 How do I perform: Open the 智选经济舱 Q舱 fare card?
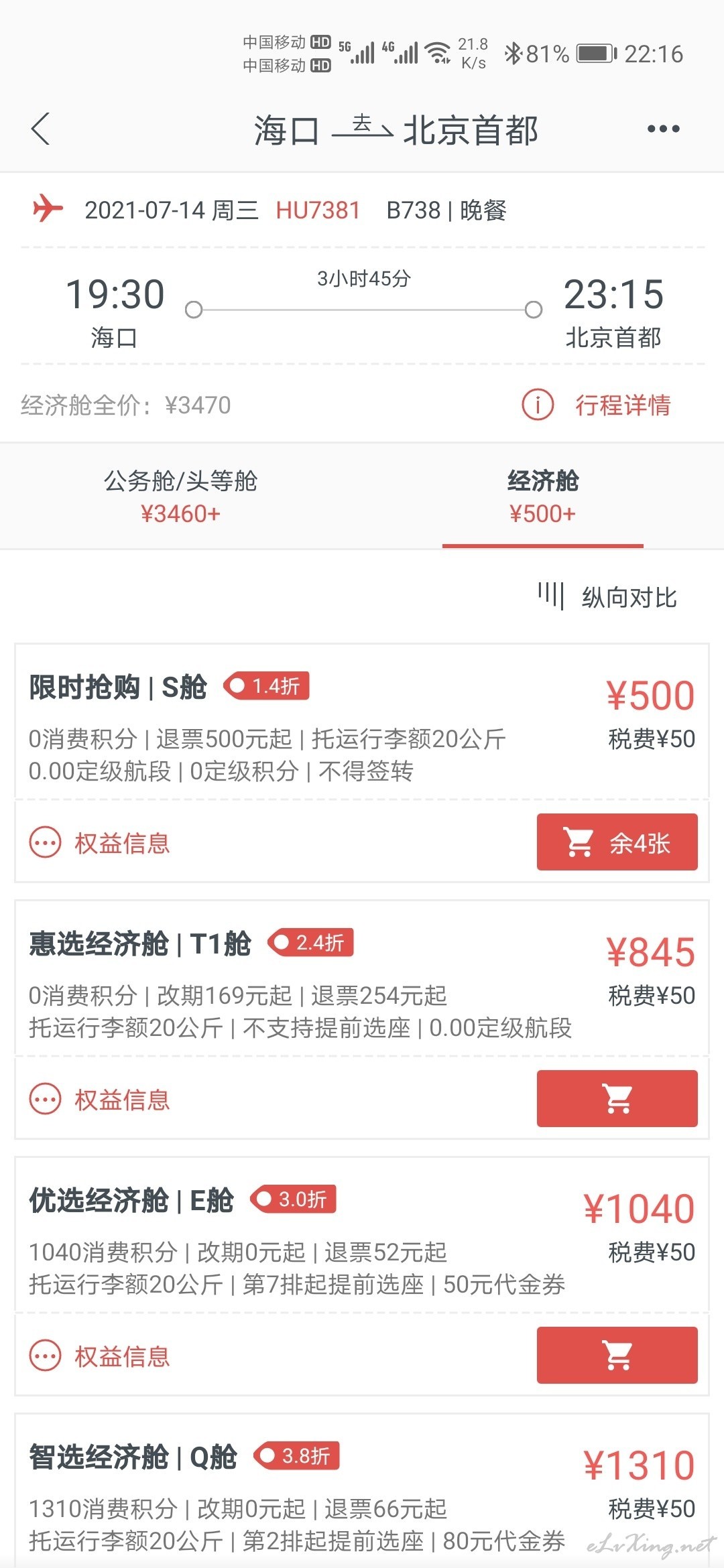362,1490
